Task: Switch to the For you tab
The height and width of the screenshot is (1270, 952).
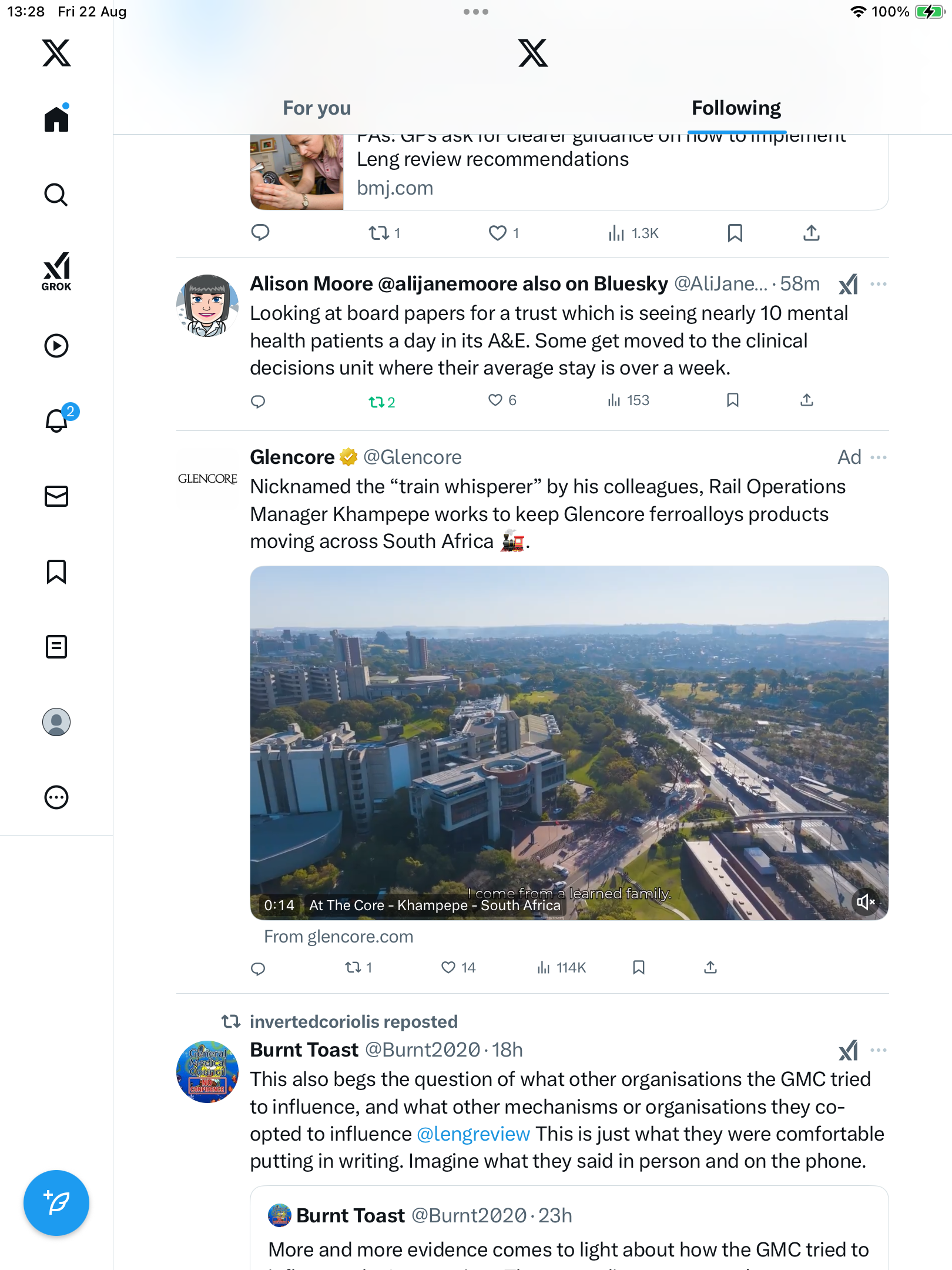Action: [x=317, y=108]
